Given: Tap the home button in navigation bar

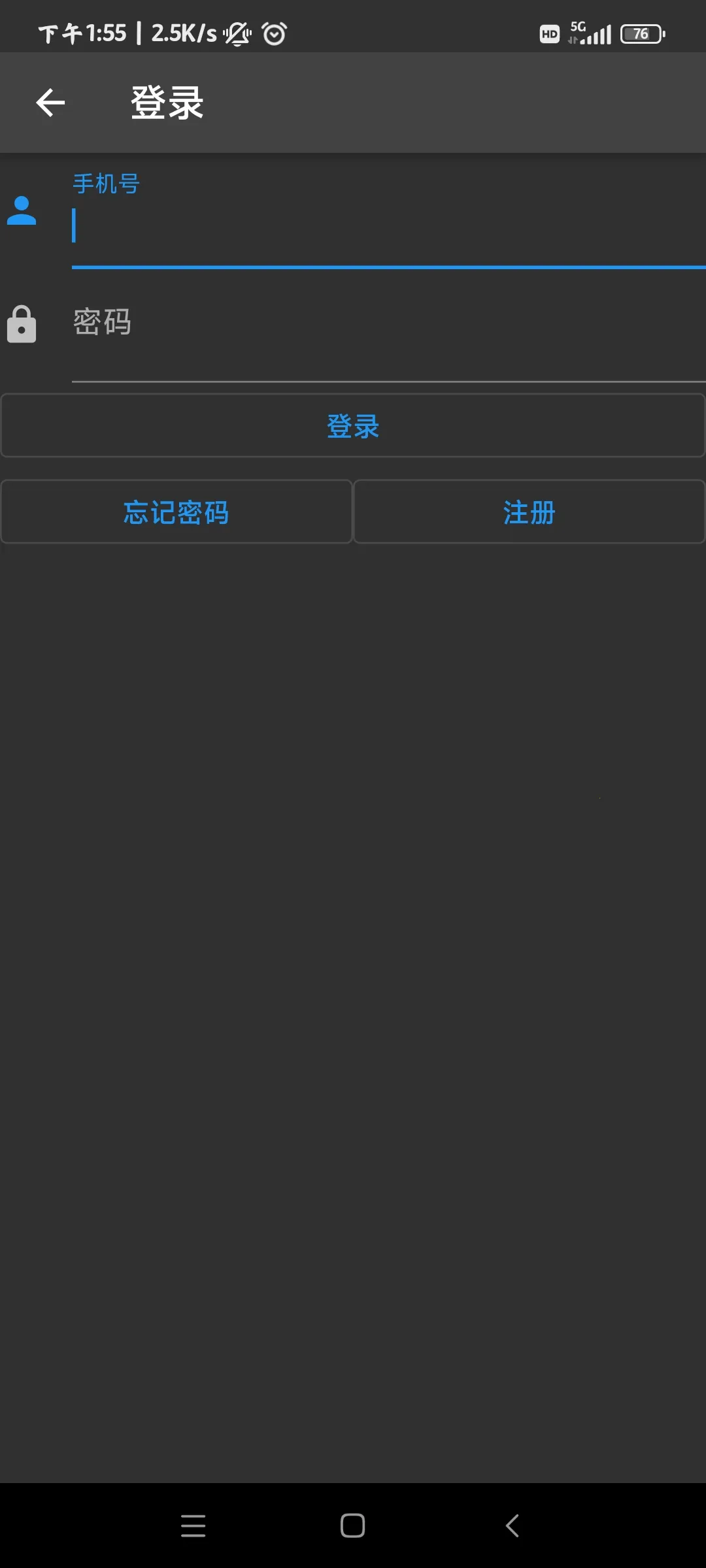Looking at the screenshot, I should click(352, 1526).
